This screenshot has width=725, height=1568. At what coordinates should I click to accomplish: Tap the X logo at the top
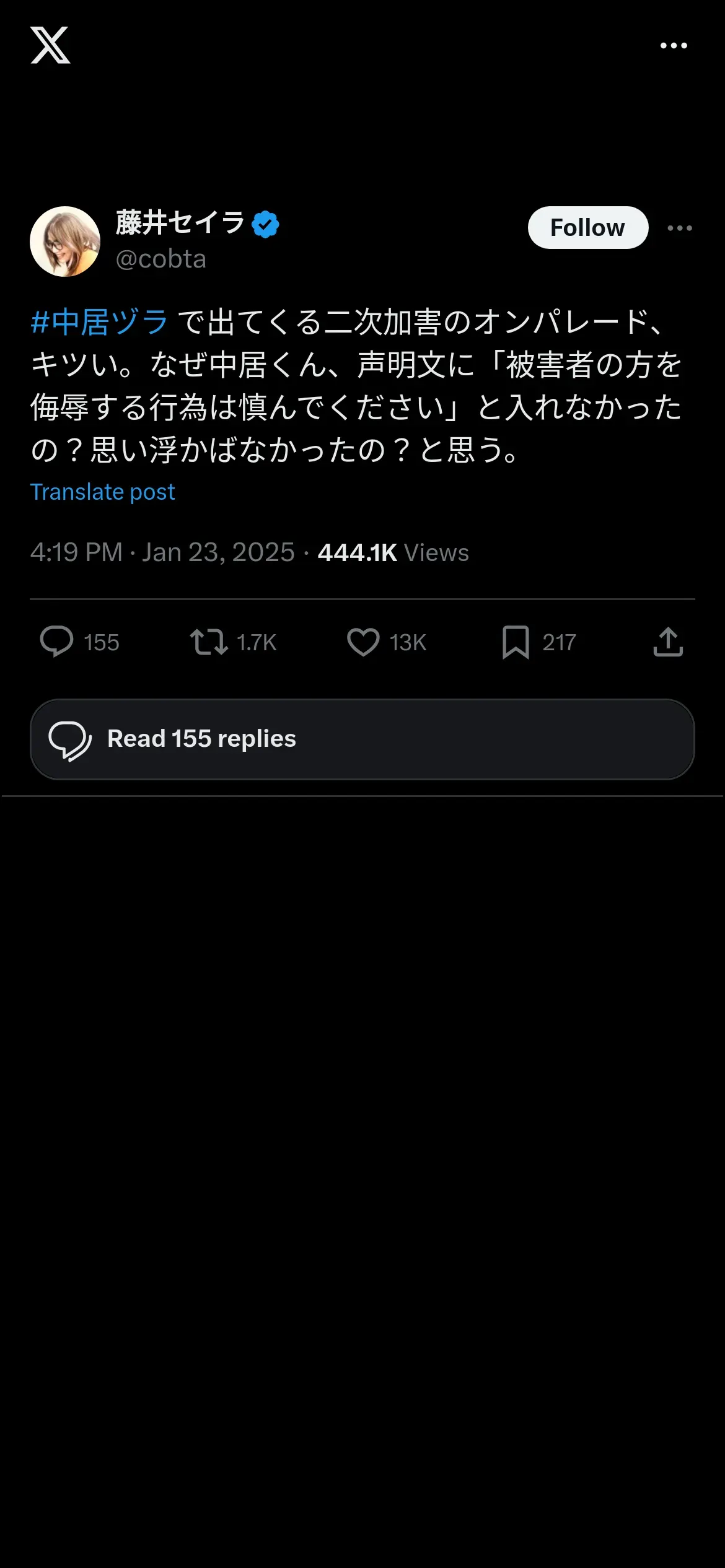tap(50, 45)
